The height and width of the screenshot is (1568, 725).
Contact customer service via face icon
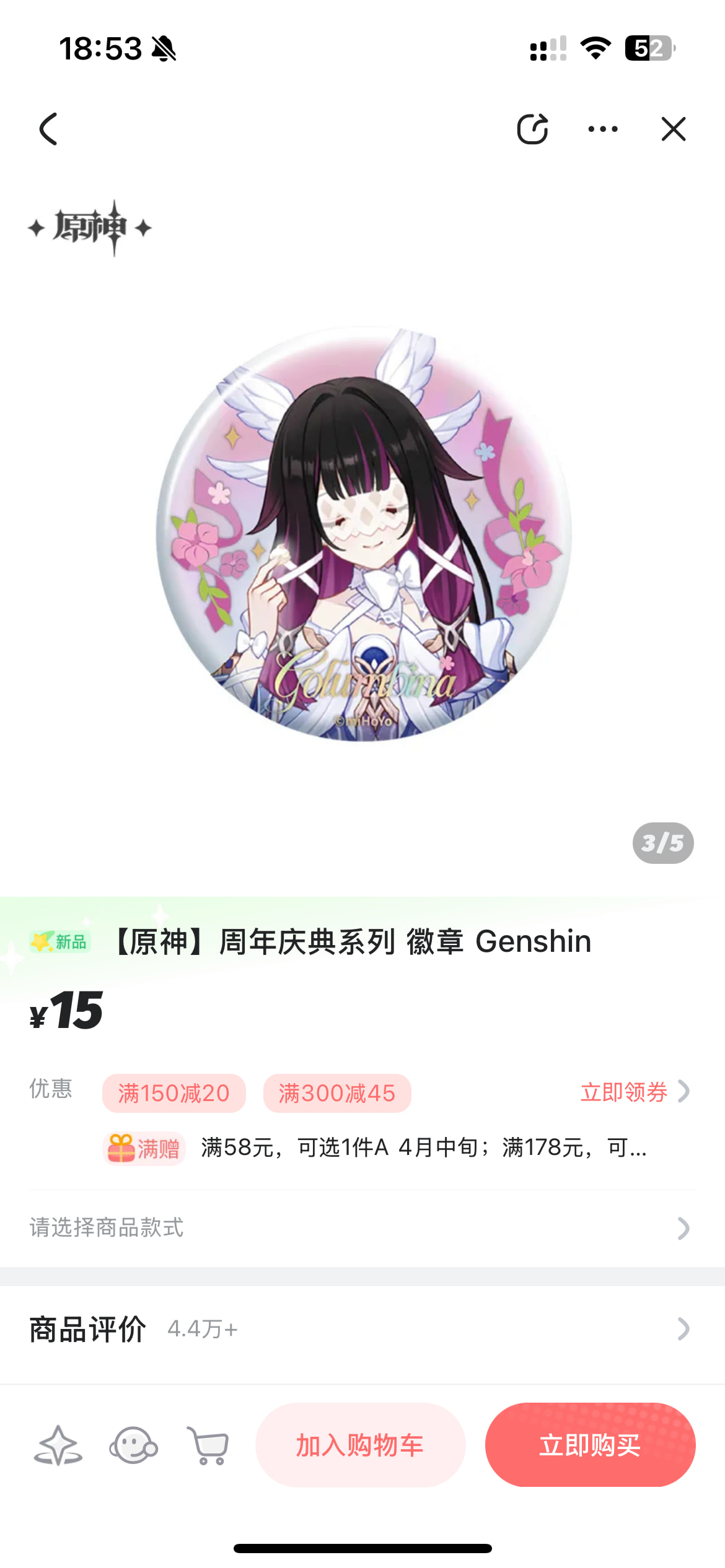tap(133, 1445)
